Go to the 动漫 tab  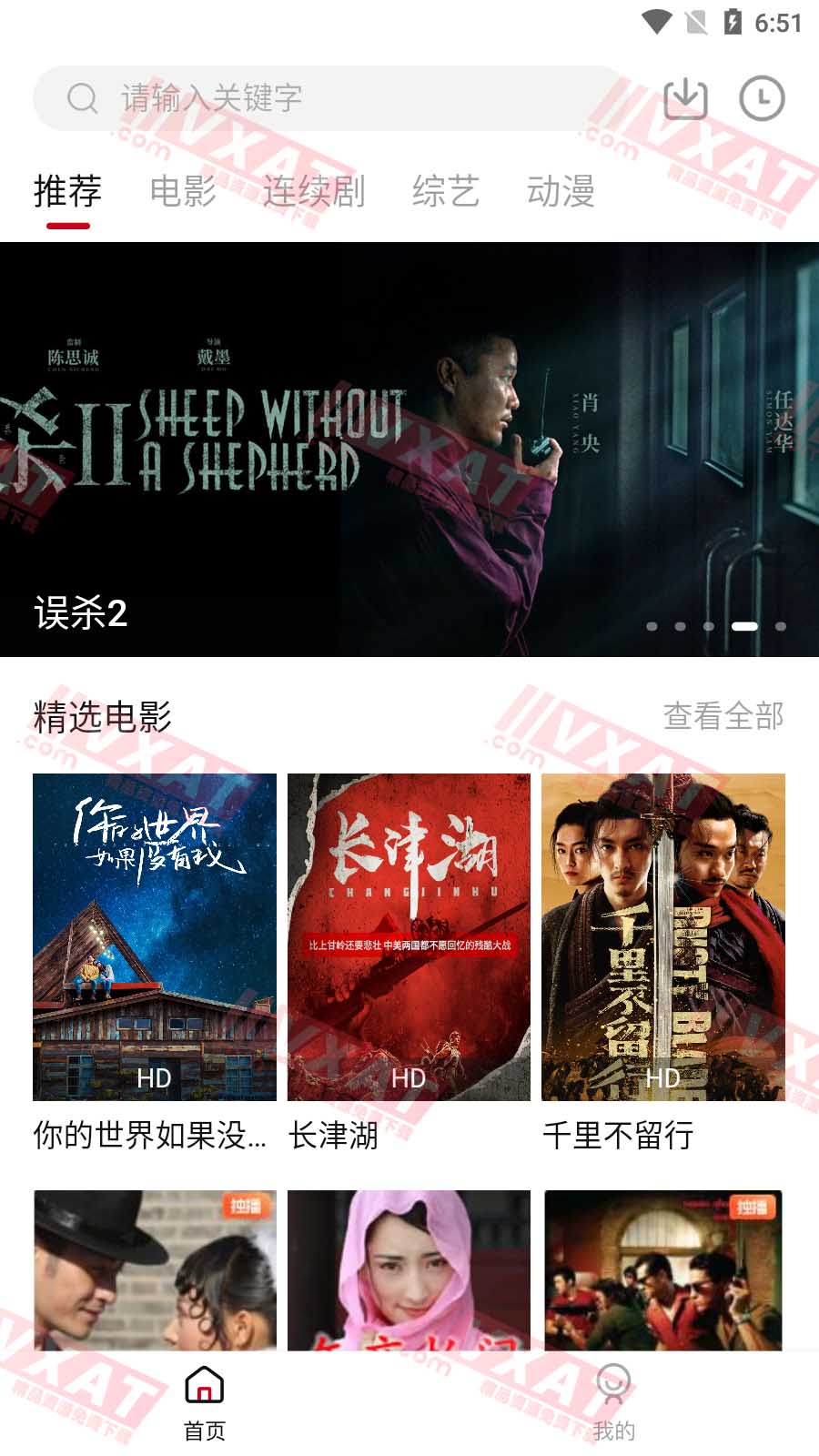click(x=561, y=191)
